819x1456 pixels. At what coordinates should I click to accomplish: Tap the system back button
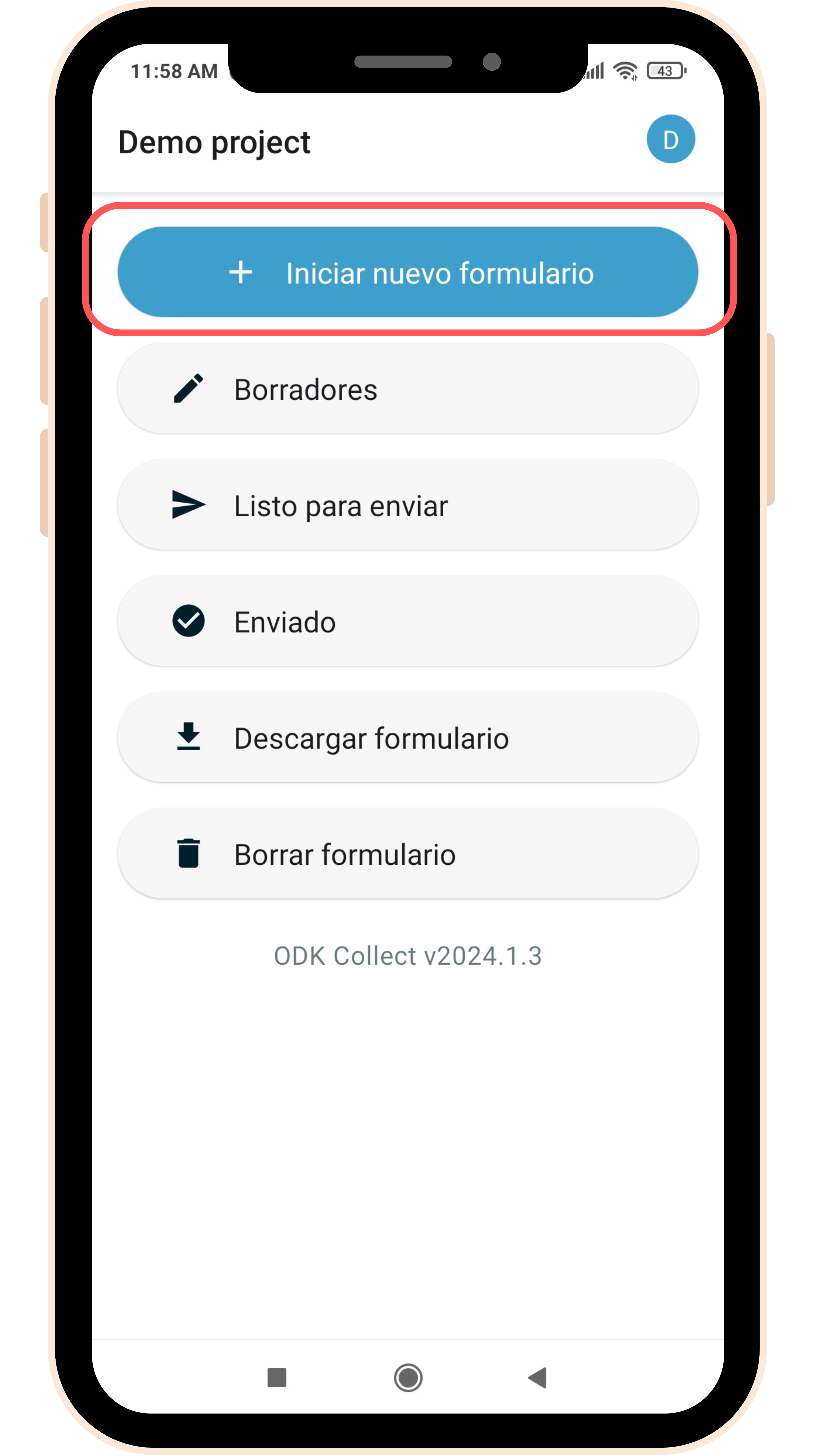click(x=538, y=1377)
